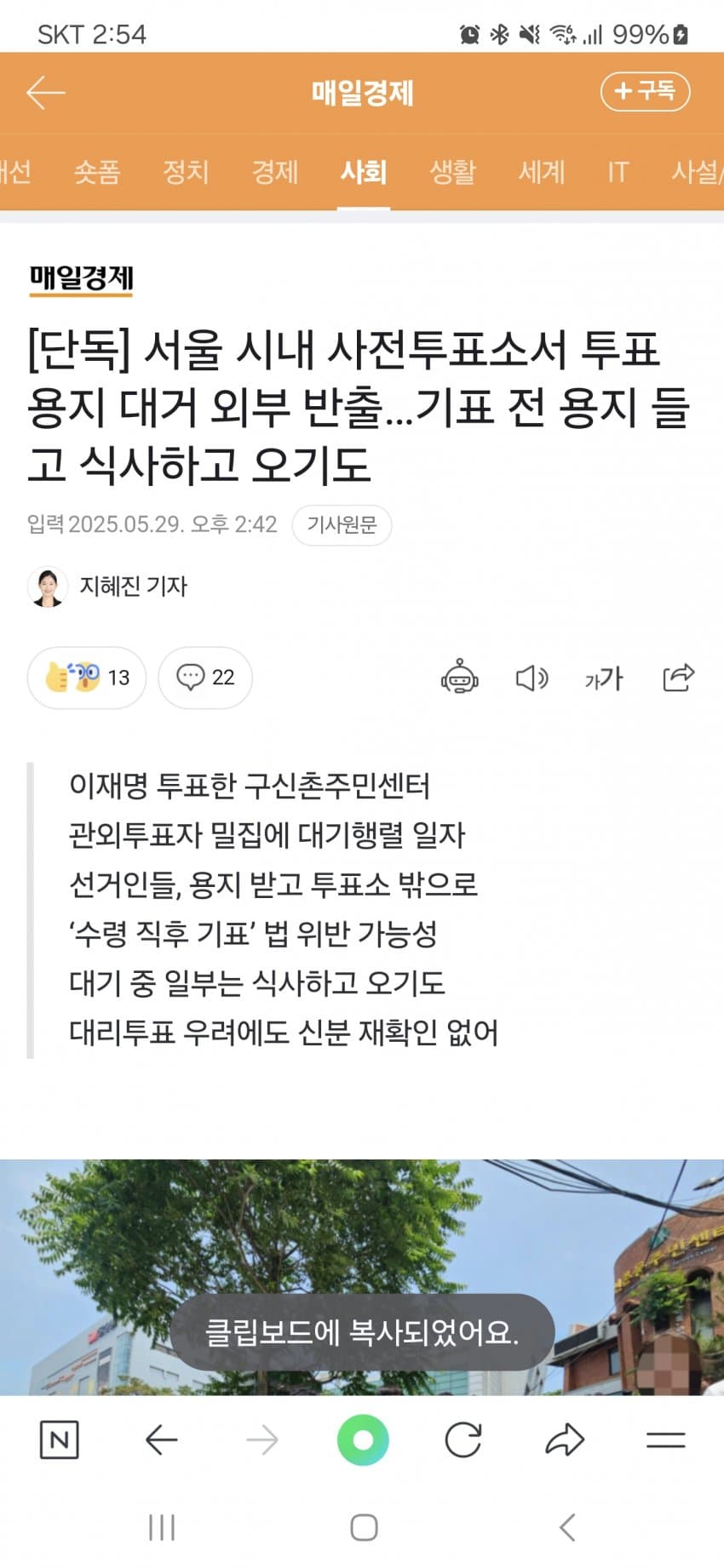The image size is (724, 1568).
Task: Switch to the 경제 tab
Action: 274,172
